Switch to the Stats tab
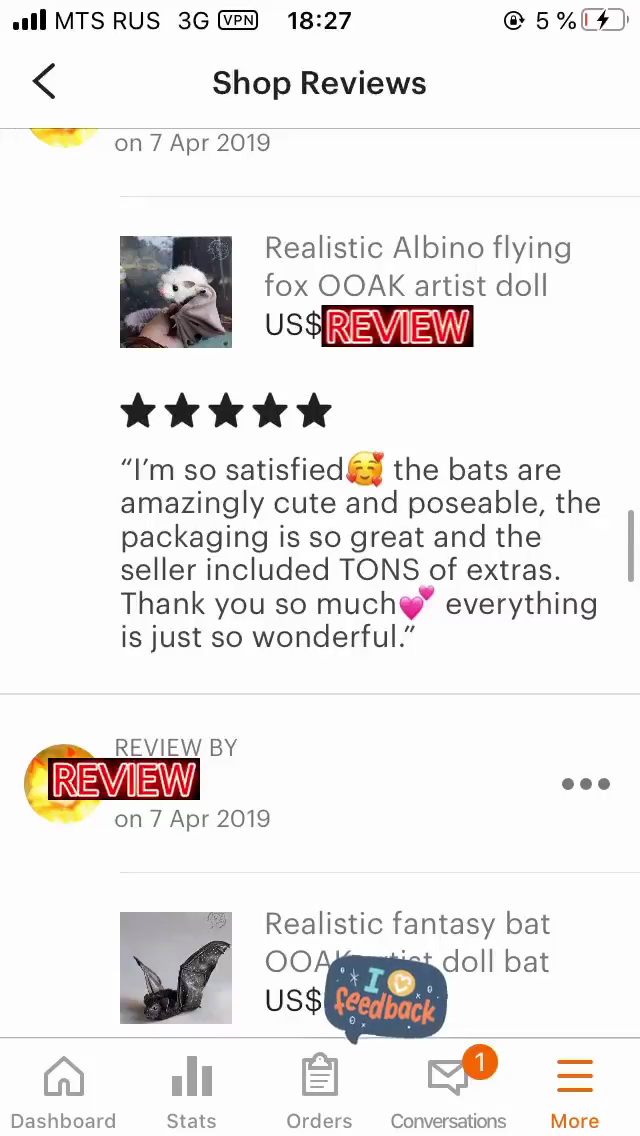The image size is (640, 1136). (x=191, y=1092)
